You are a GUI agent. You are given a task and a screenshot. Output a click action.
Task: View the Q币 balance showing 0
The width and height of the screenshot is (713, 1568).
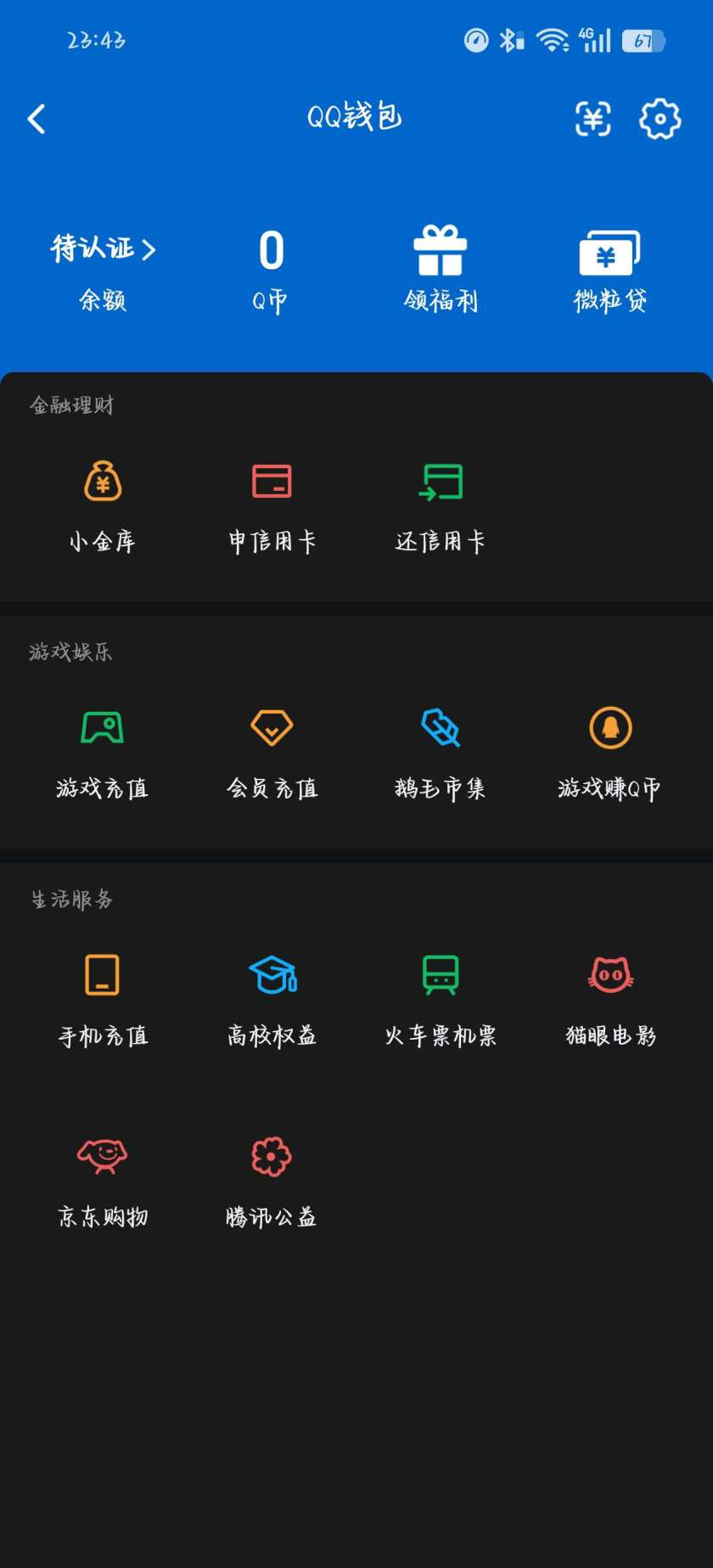[270, 268]
